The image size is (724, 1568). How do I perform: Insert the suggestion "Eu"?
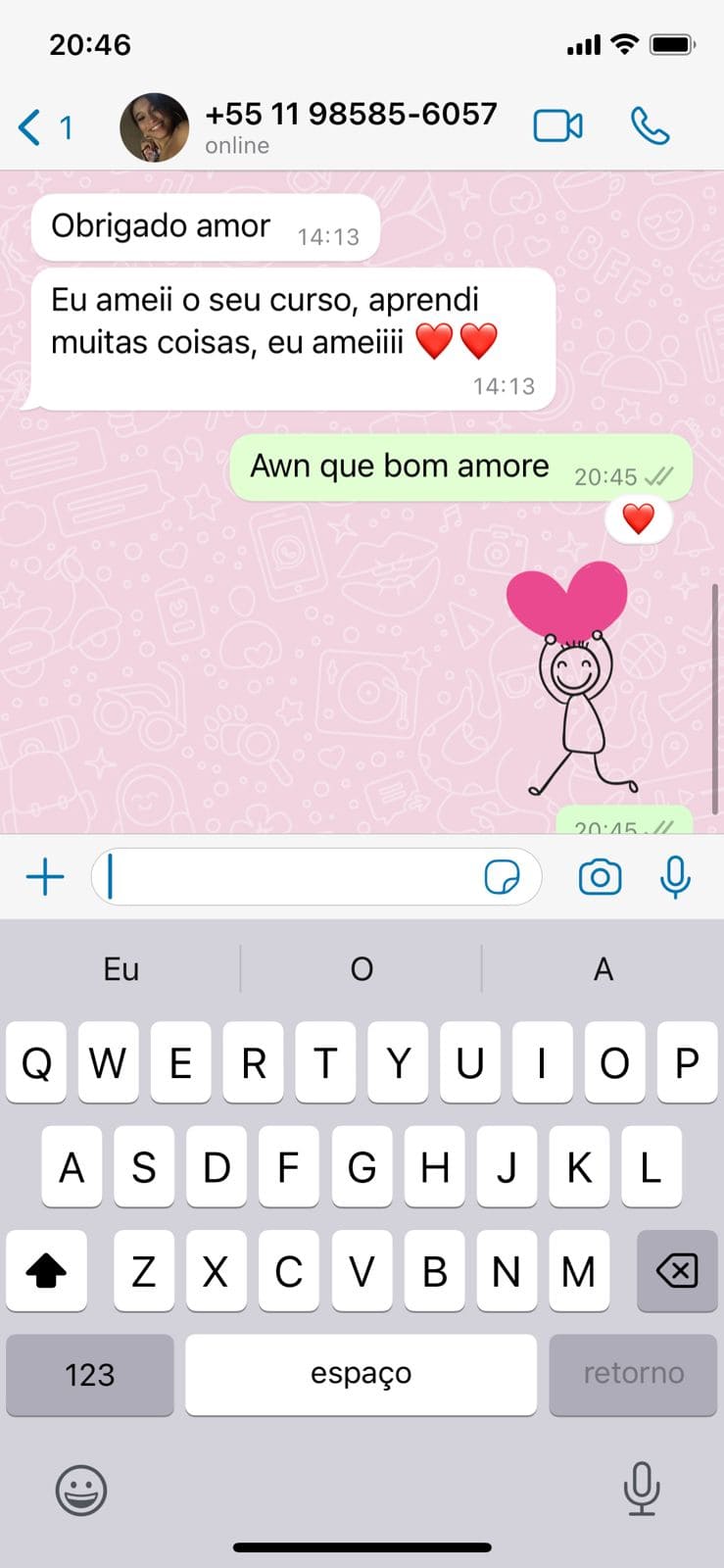pos(121,969)
